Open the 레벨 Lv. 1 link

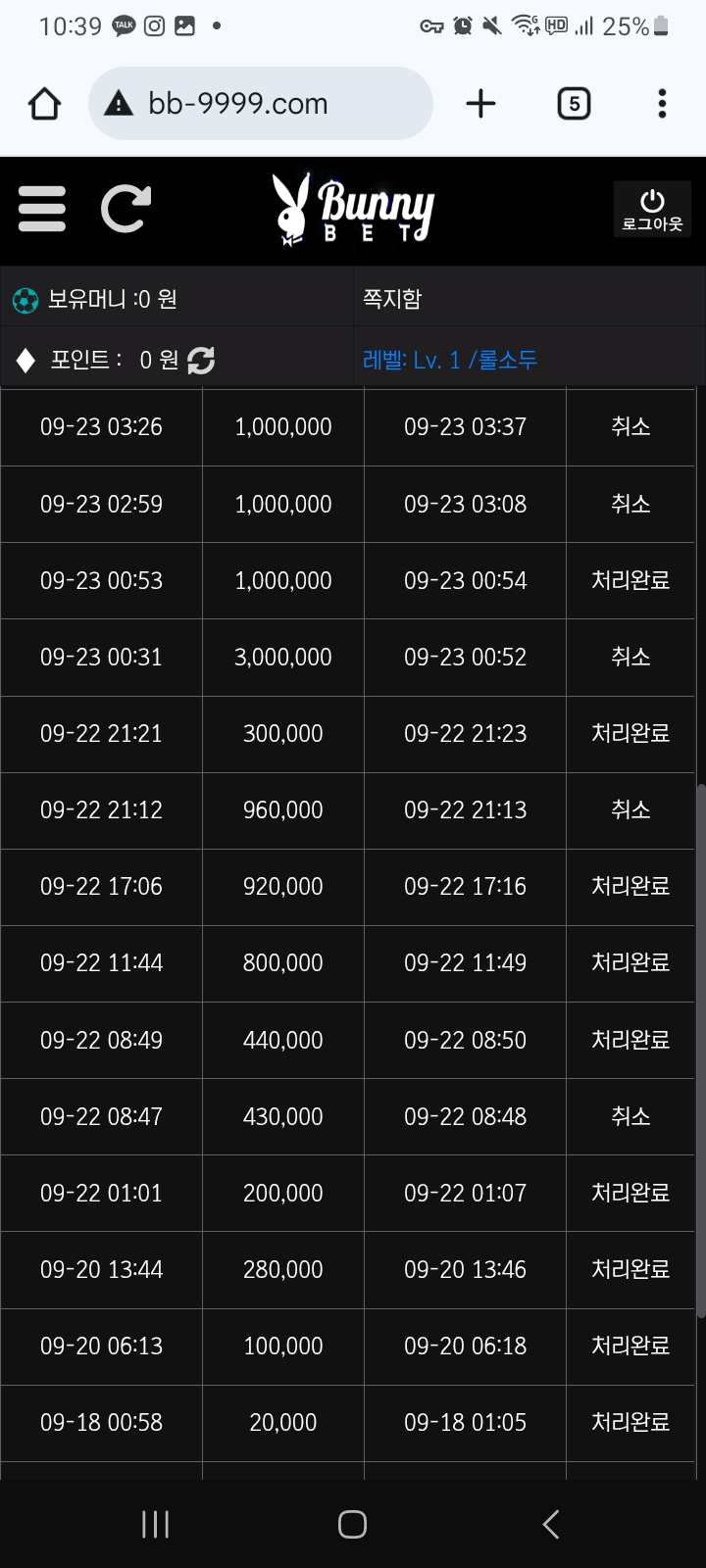pyautogui.click(x=450, y=361)
